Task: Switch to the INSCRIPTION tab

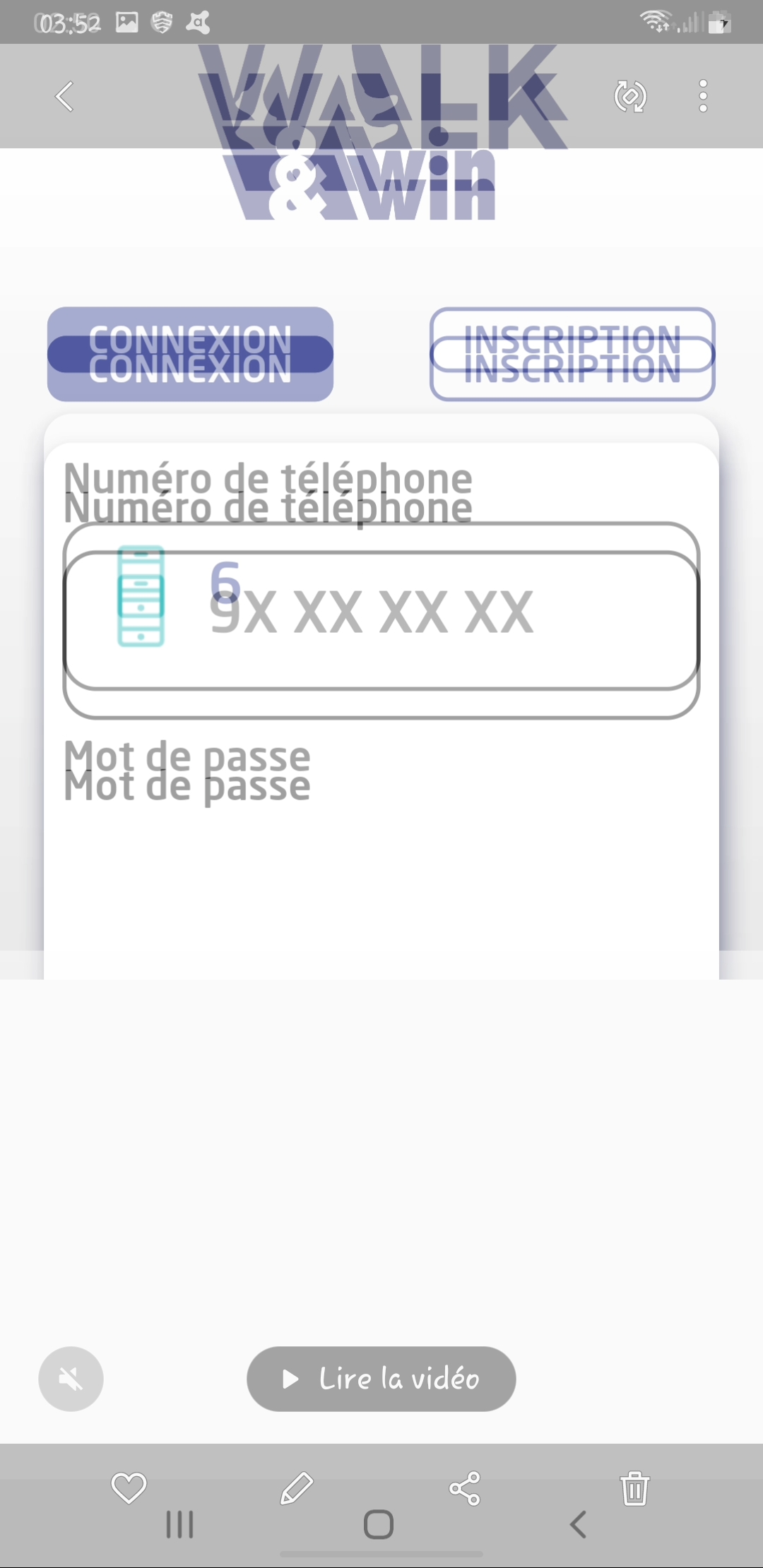Action: (572, 355)
